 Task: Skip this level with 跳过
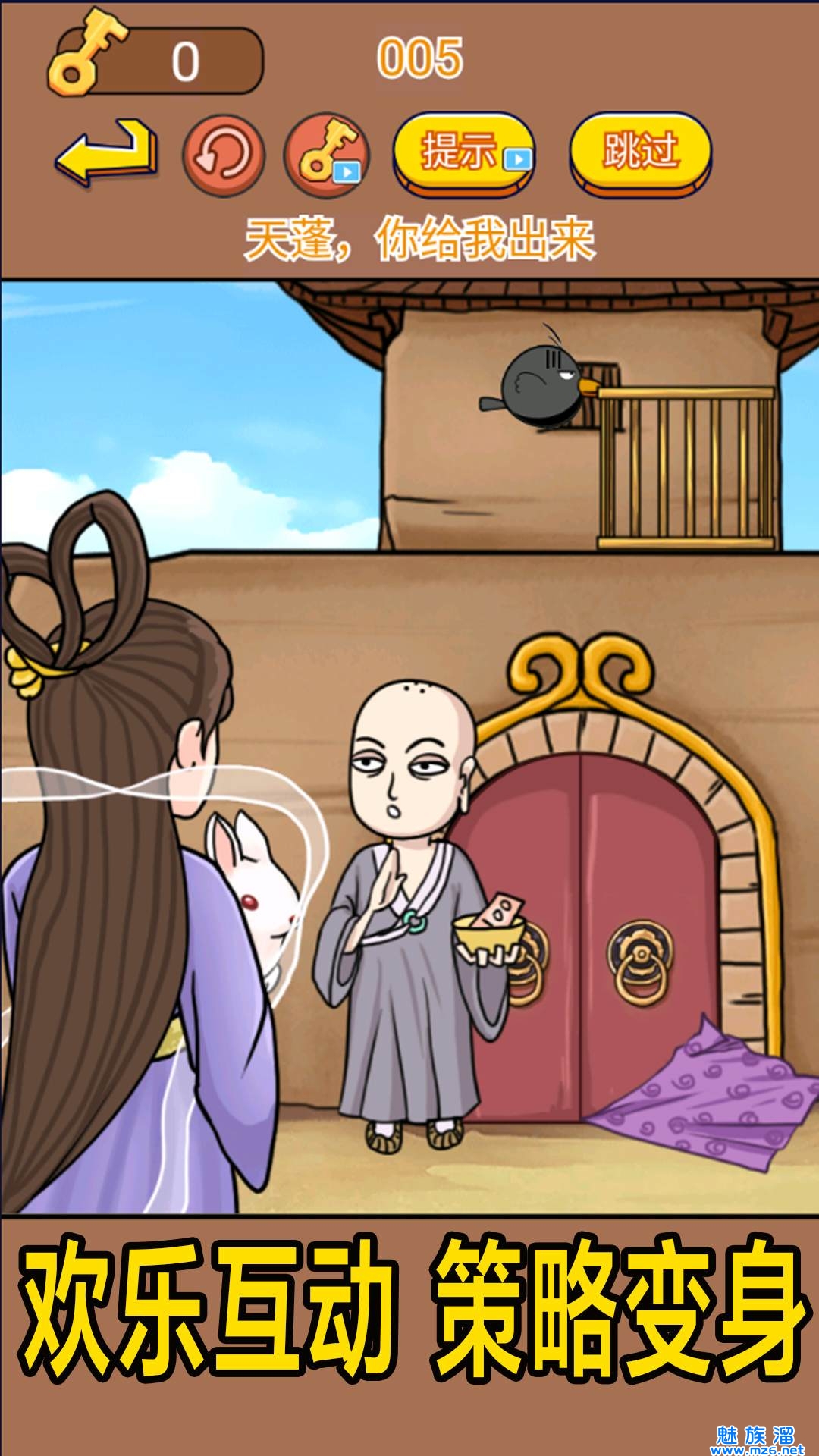(640, 152)
